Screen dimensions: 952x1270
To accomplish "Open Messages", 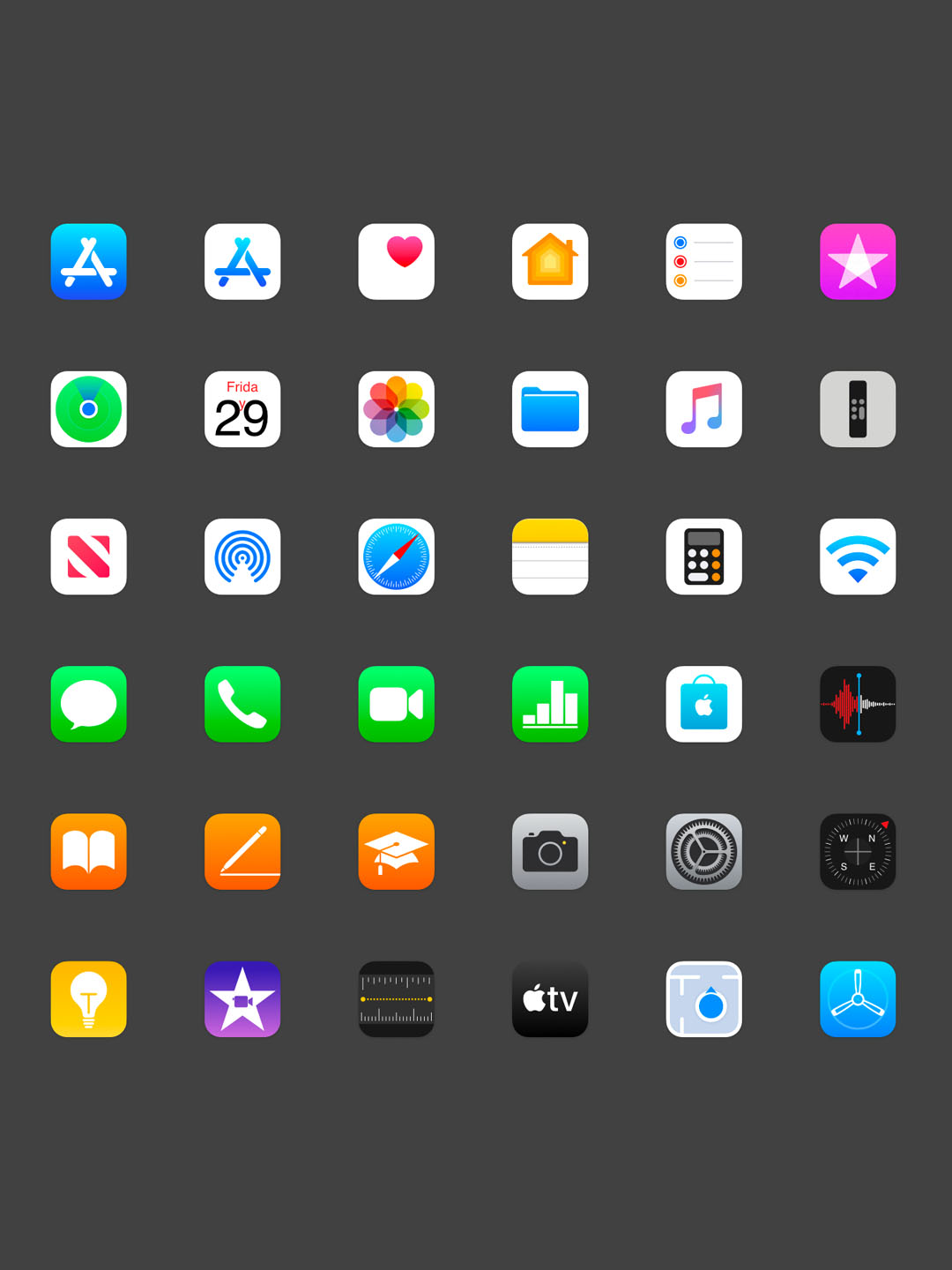I will tap(88, 705).
